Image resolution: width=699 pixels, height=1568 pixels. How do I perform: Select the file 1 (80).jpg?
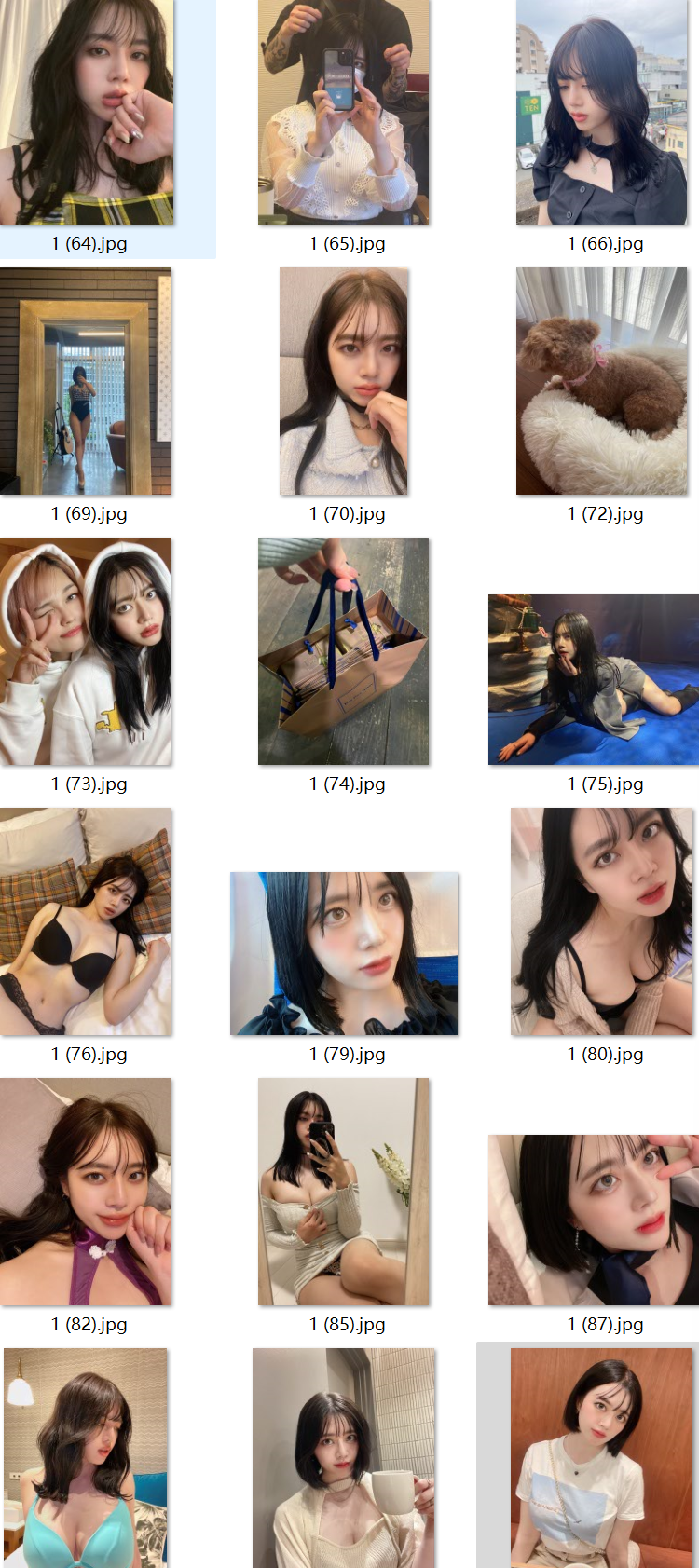(602, 921)
